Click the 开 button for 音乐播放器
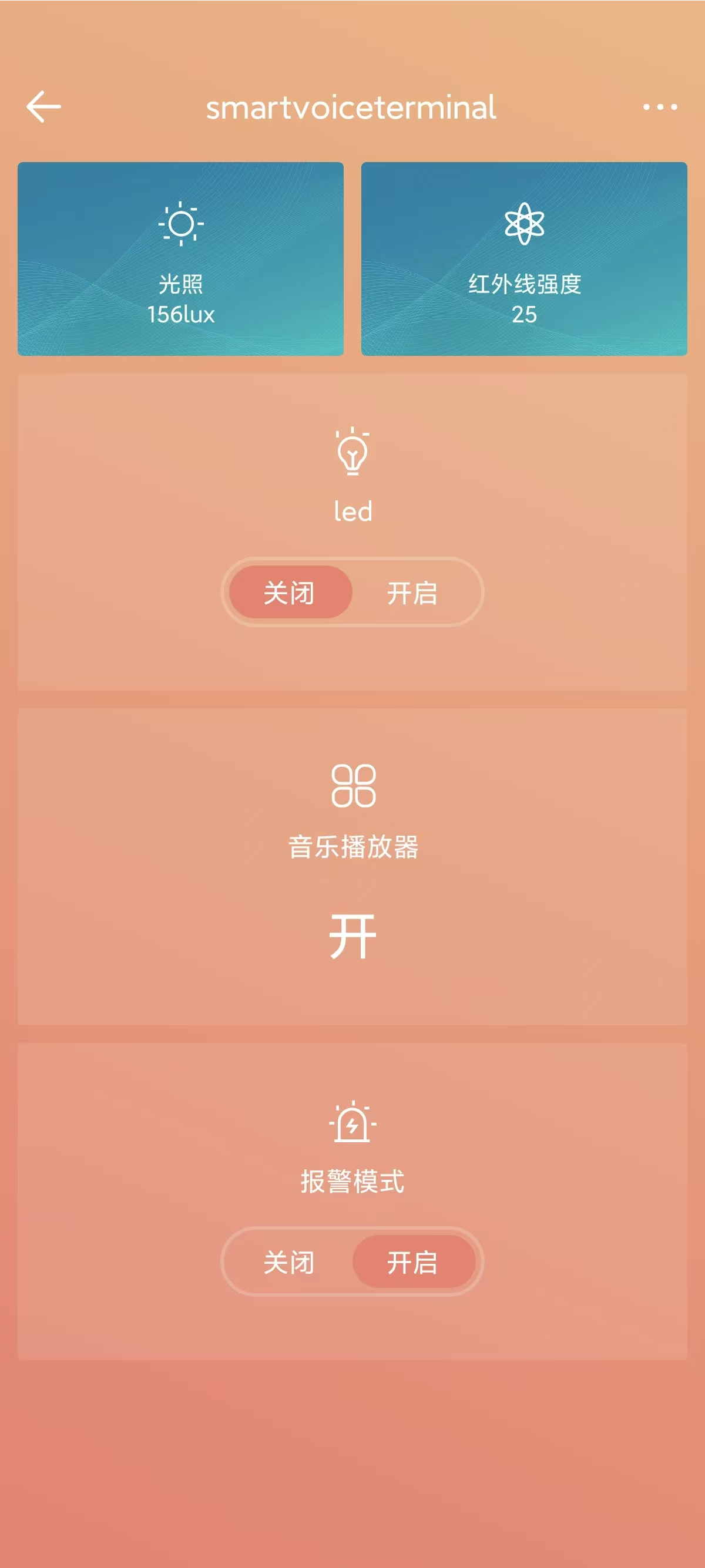 click(352, 932)
